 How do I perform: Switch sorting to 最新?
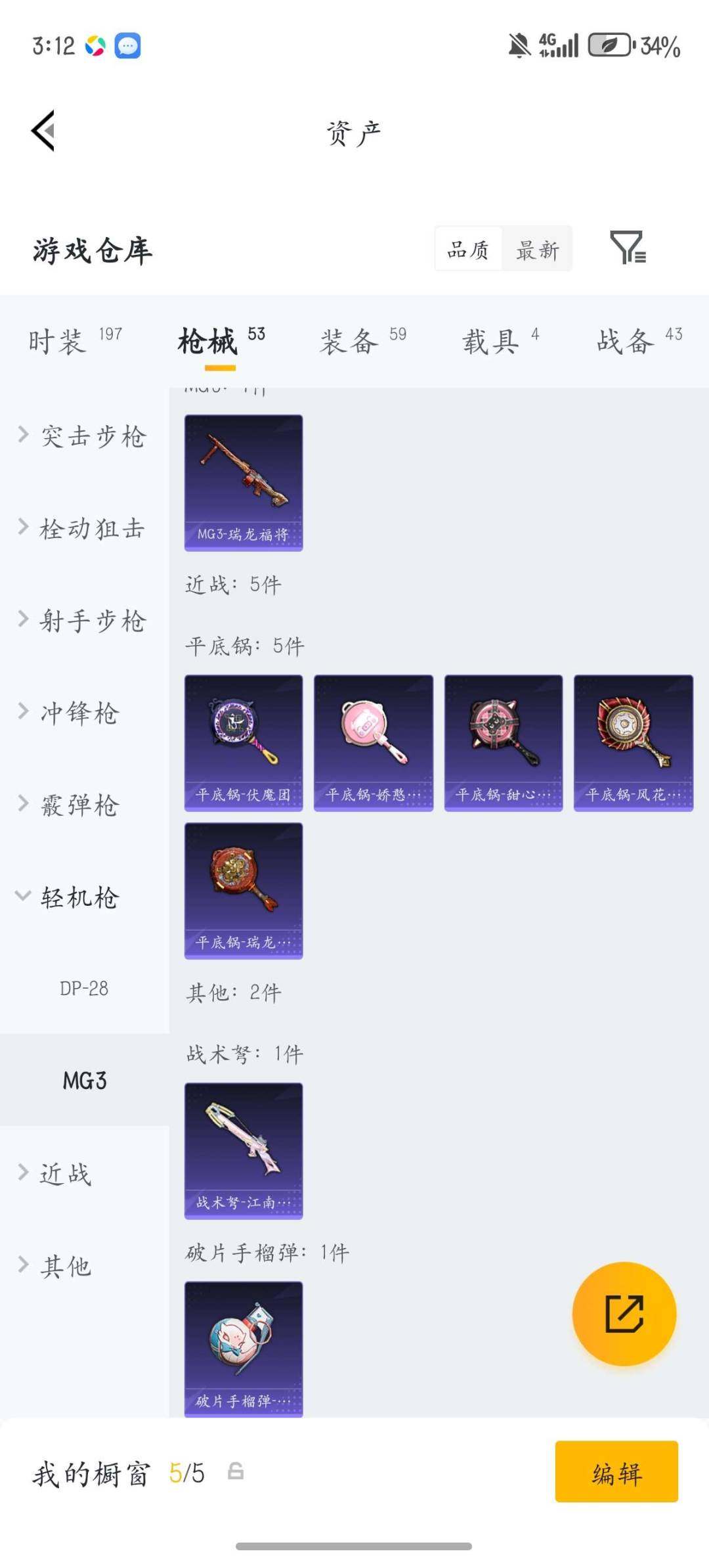click(536, 250)
